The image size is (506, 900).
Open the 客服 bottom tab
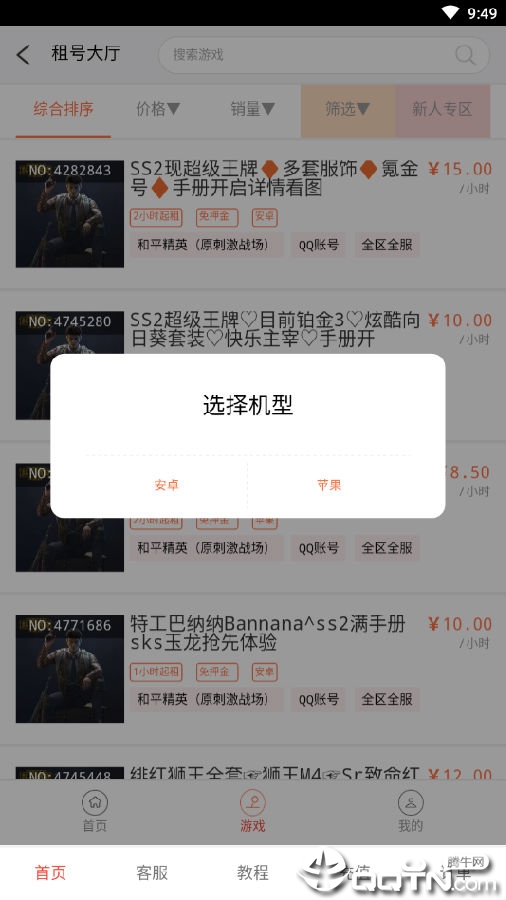152,873
